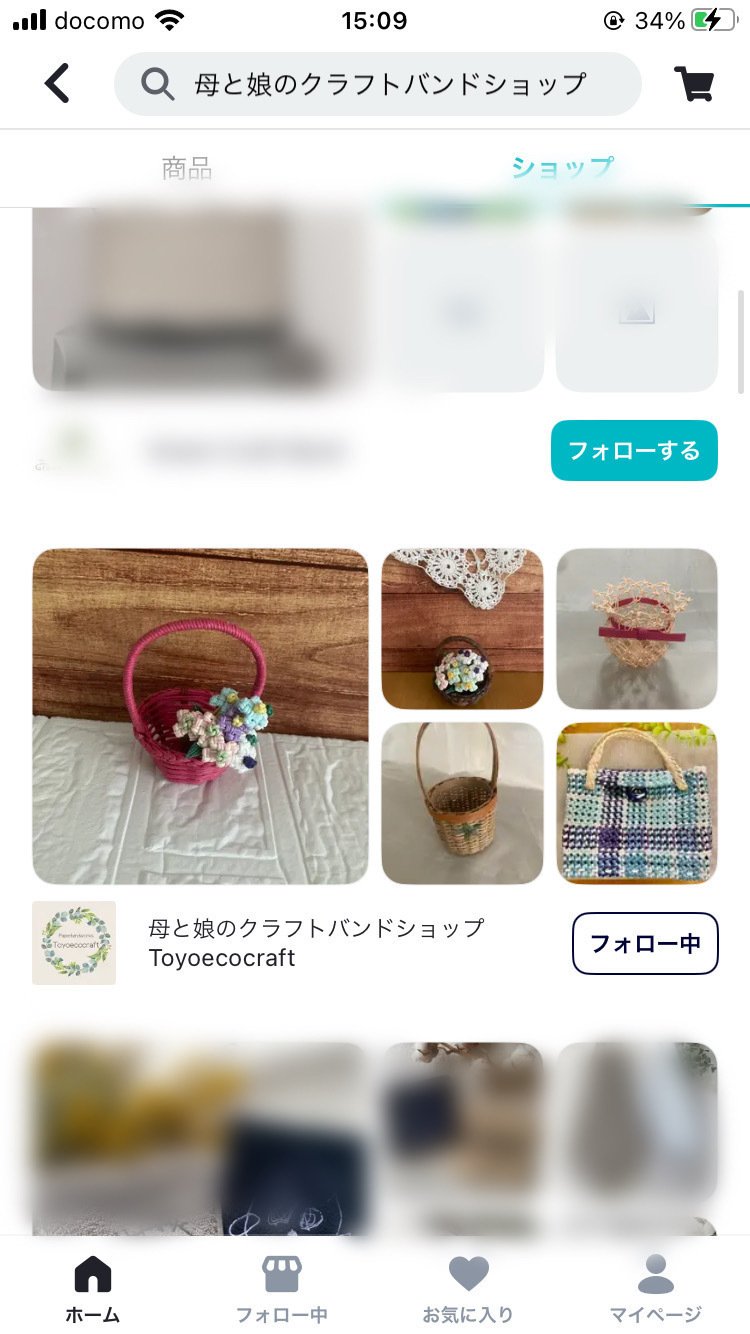The width and height of the screenshot is (750, 1334).
Task: Unfollow Toyoecocraft via フォロー中 button
Action: (645, 943)
